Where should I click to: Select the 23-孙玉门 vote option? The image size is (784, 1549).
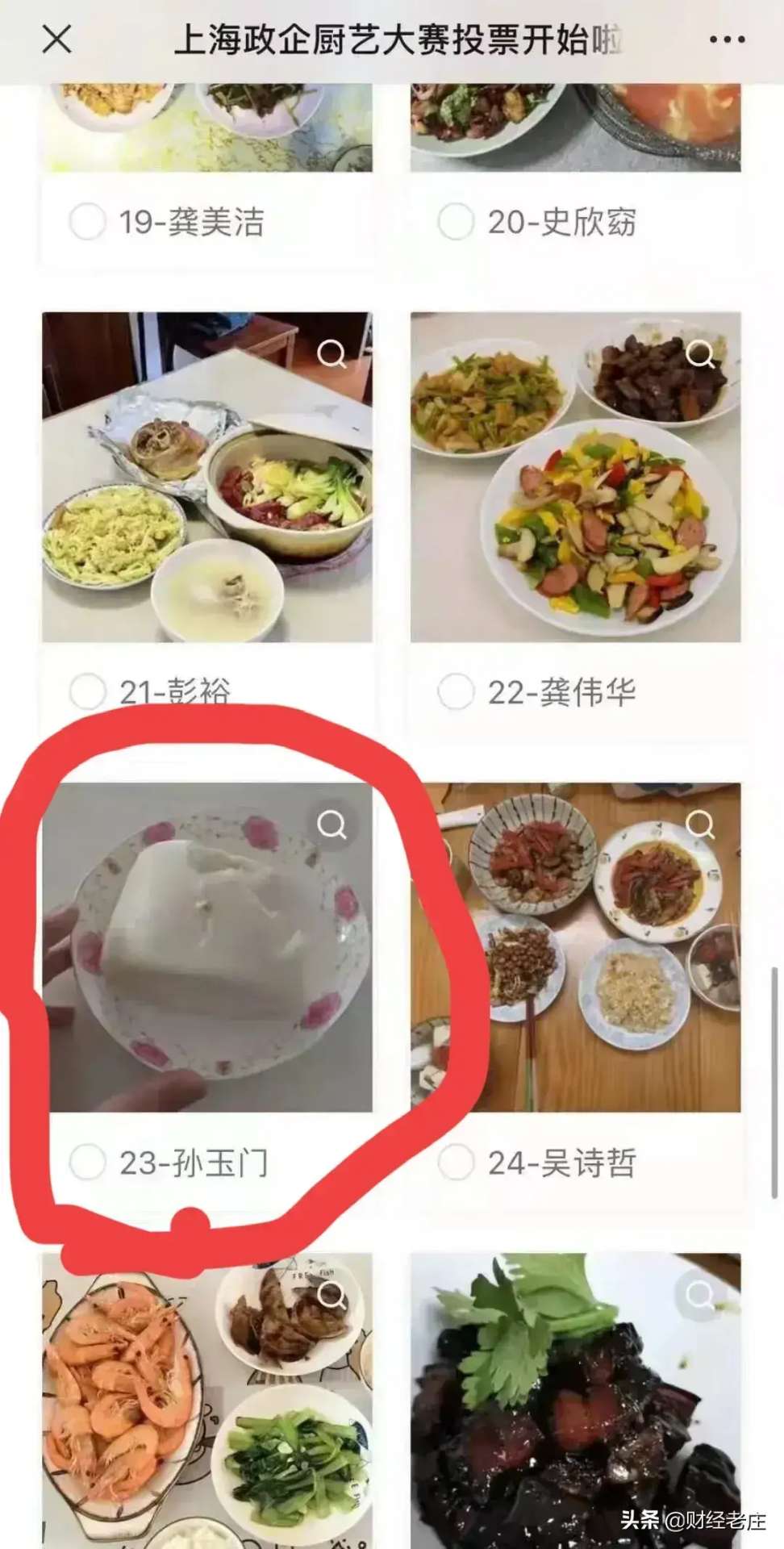click(x=88, y=1162)
